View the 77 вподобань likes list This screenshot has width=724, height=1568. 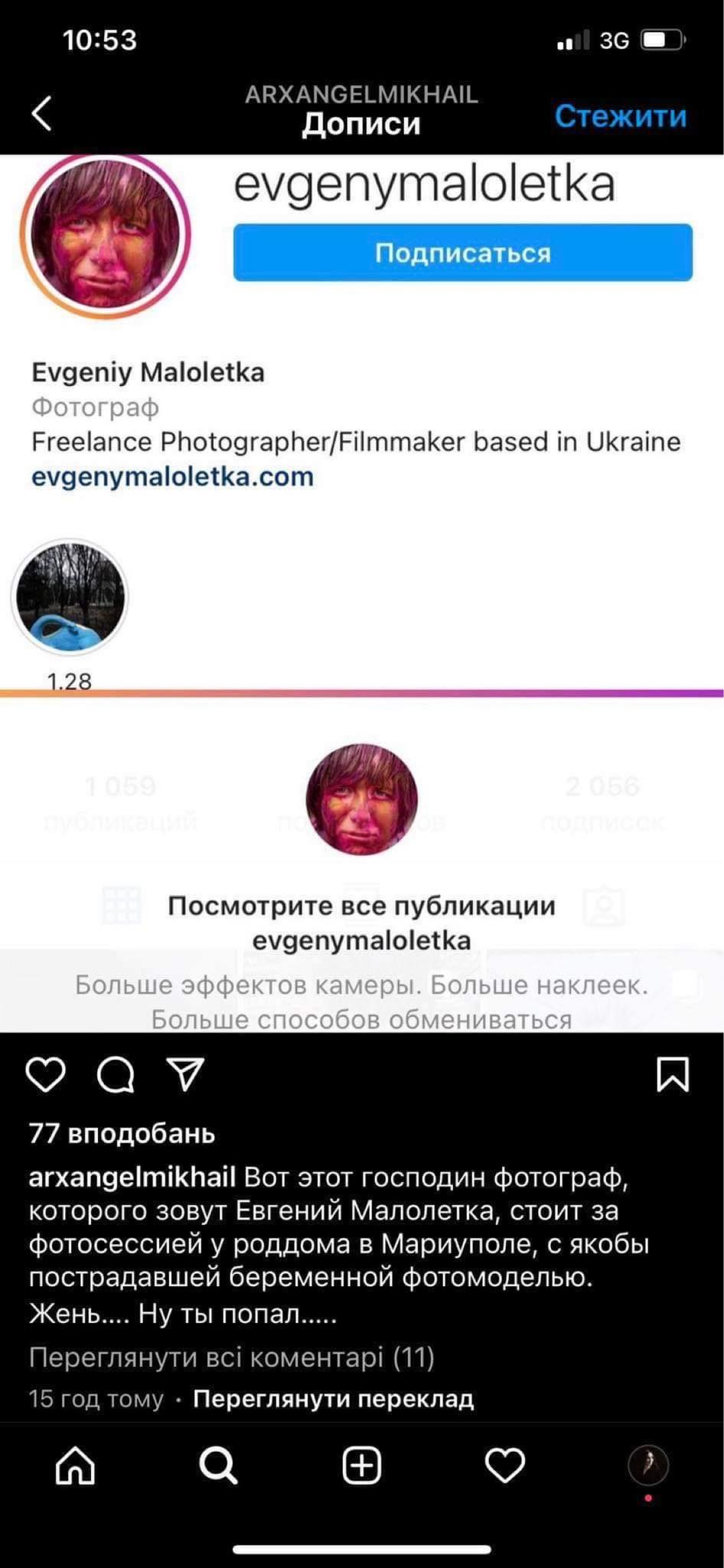(122, 1133)
